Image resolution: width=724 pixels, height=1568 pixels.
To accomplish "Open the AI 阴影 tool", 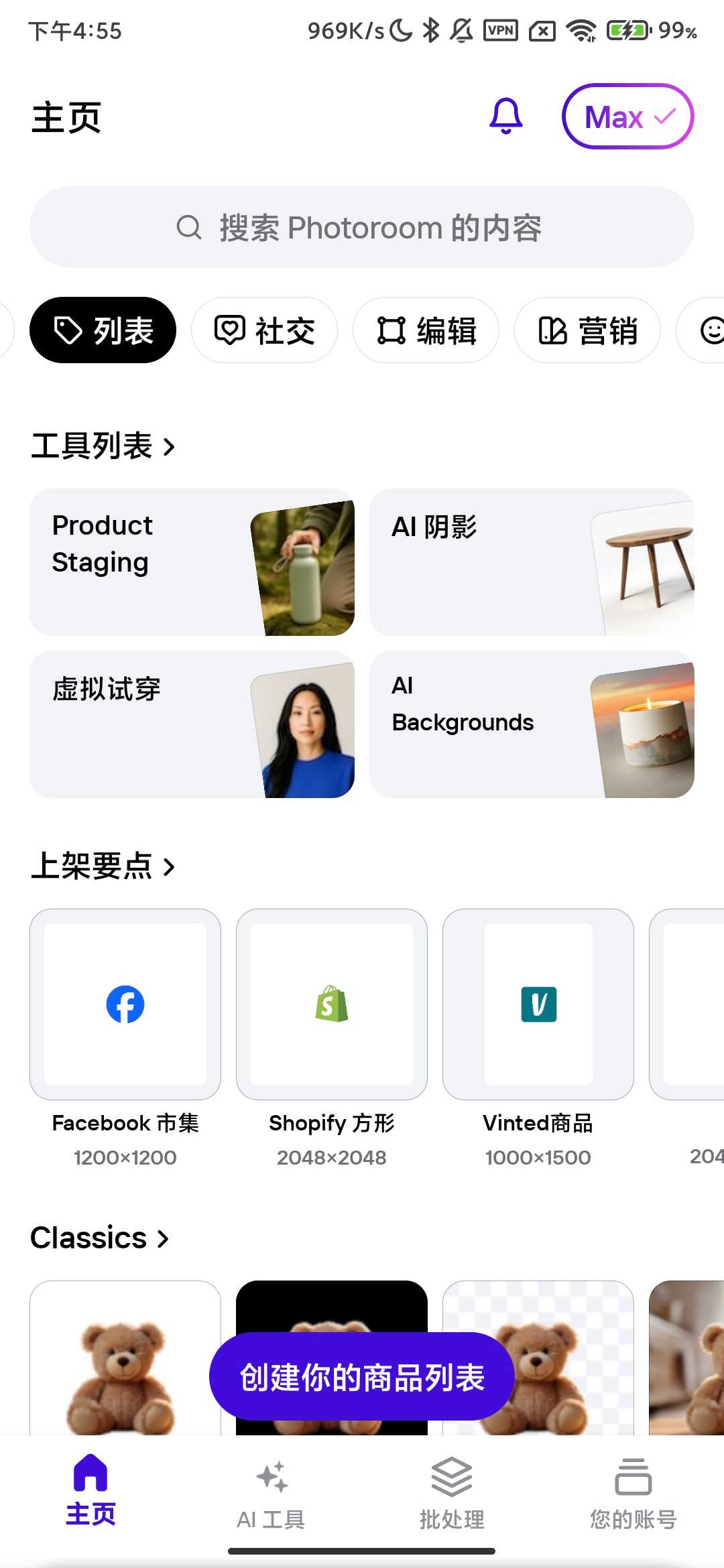I will (532, 562).
